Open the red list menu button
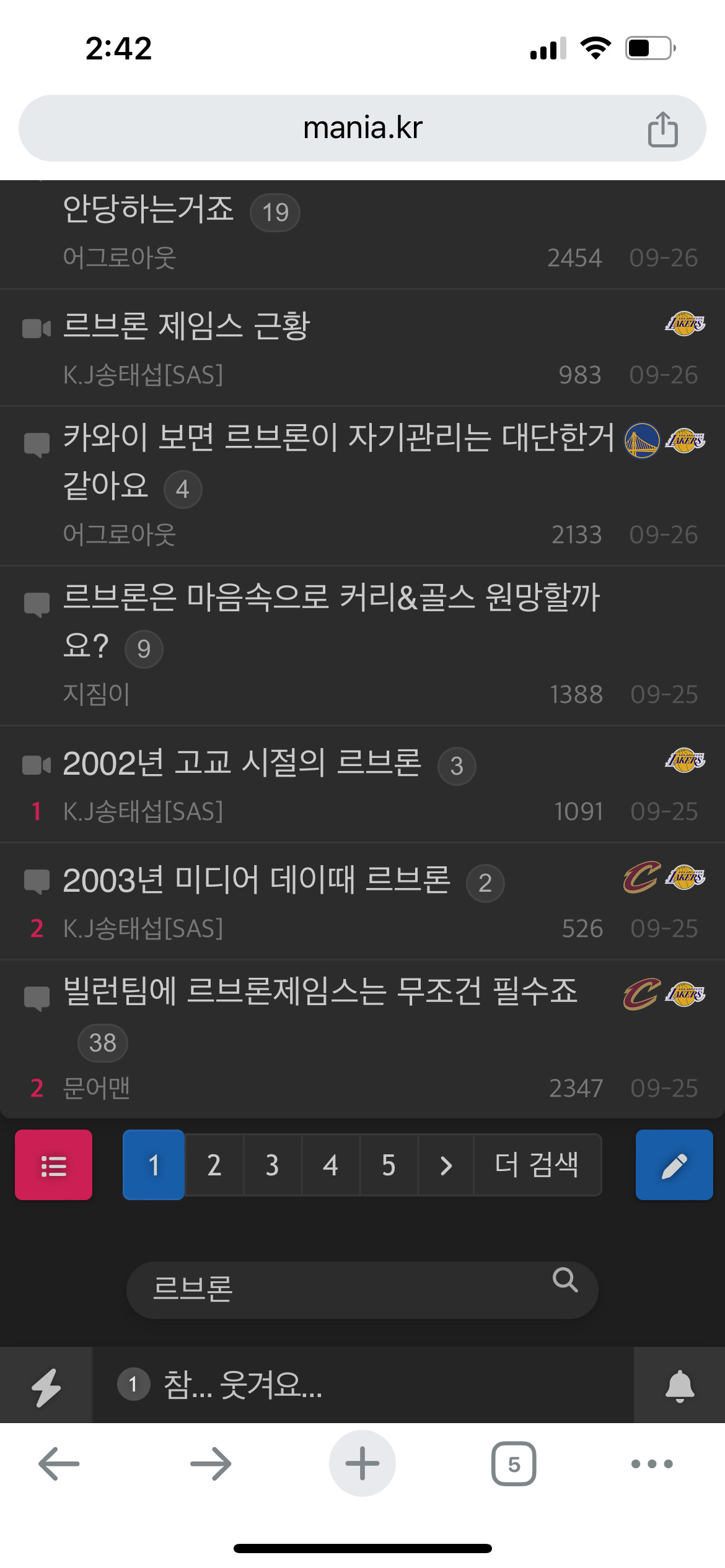This screenshot has width=725, height=1568. pyautogui.click(x=54, y=1165)
